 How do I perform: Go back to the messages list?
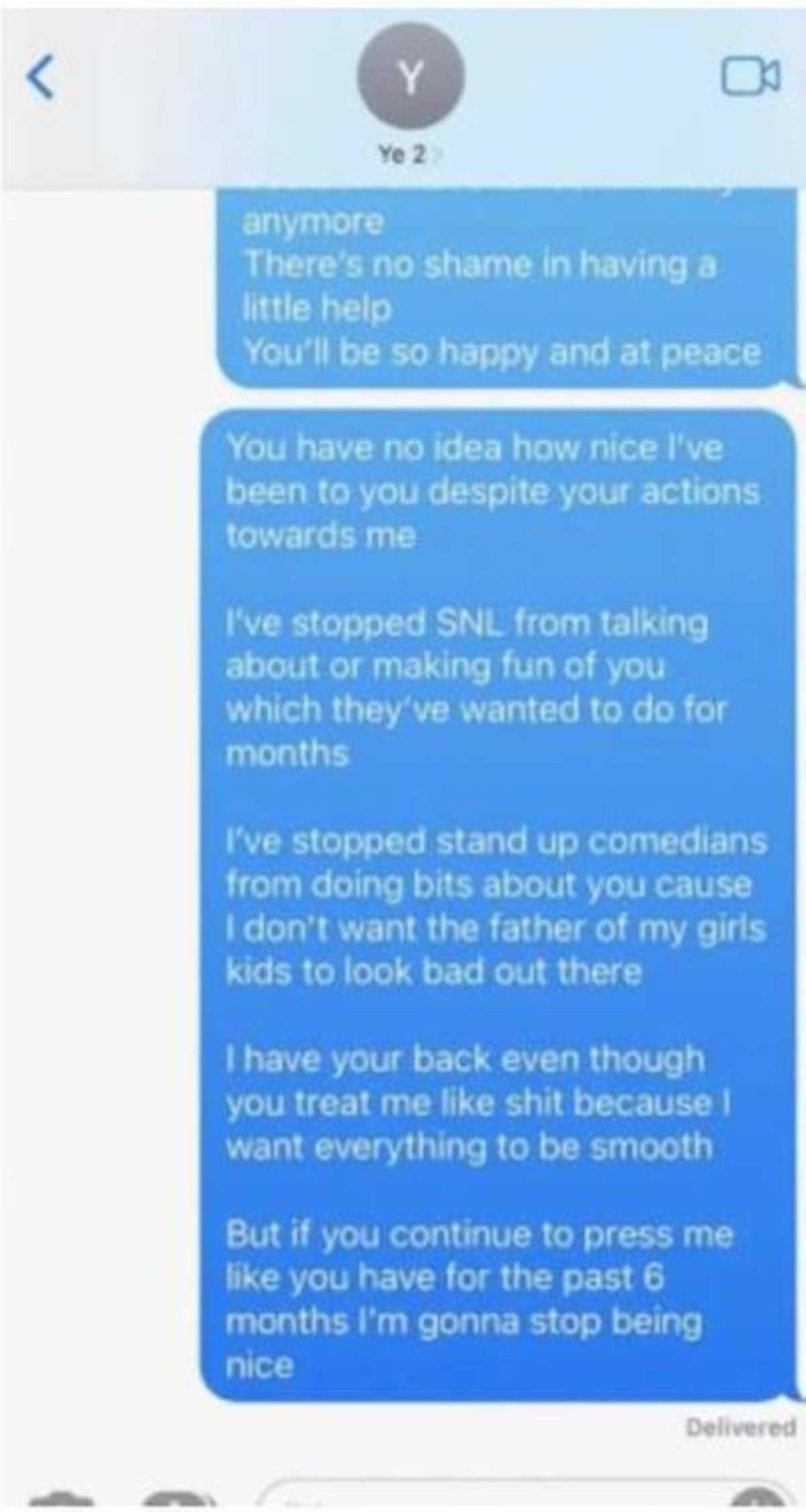click(40, 77)
